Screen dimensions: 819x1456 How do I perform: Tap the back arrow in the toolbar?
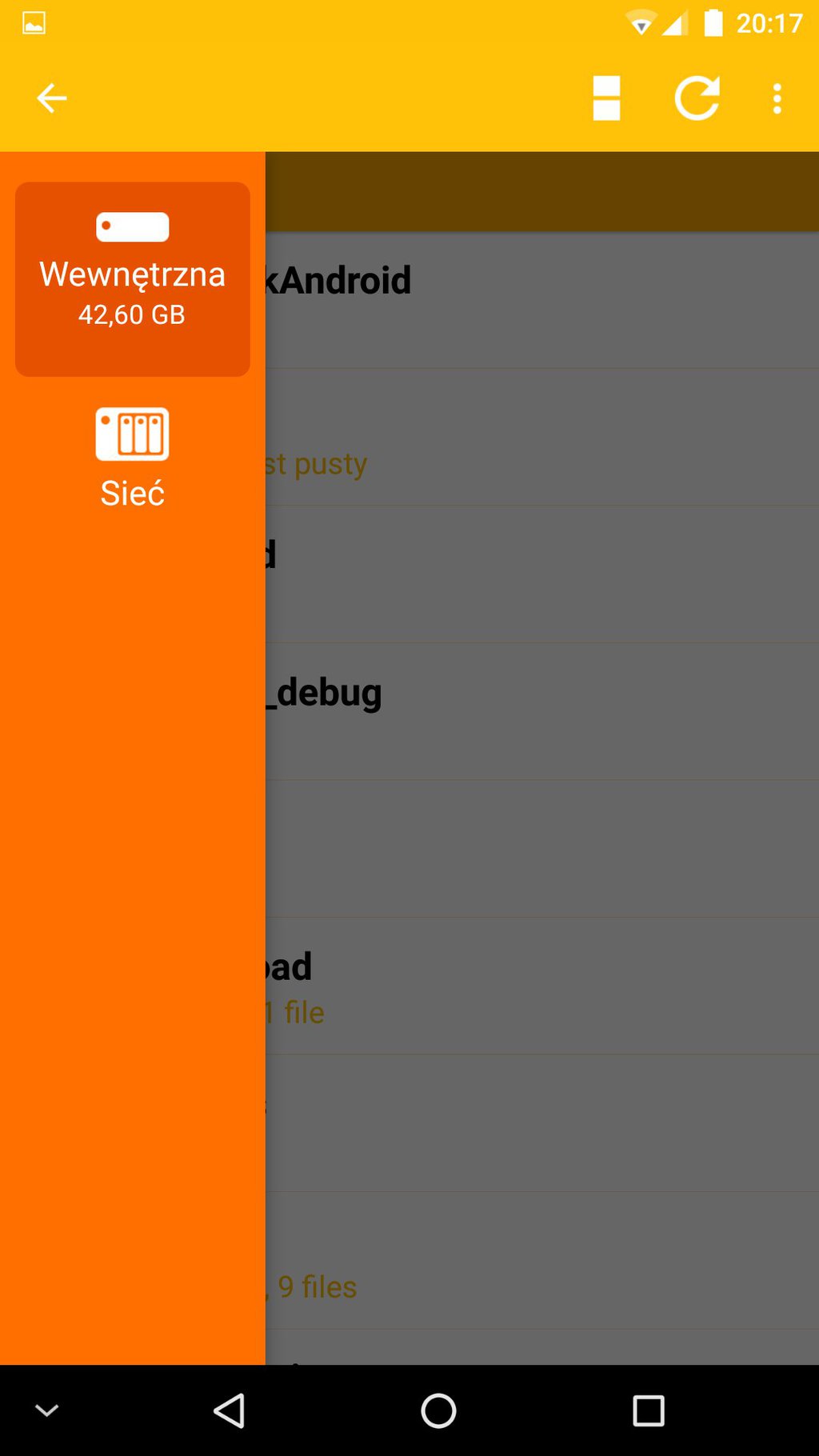point(52,98)
